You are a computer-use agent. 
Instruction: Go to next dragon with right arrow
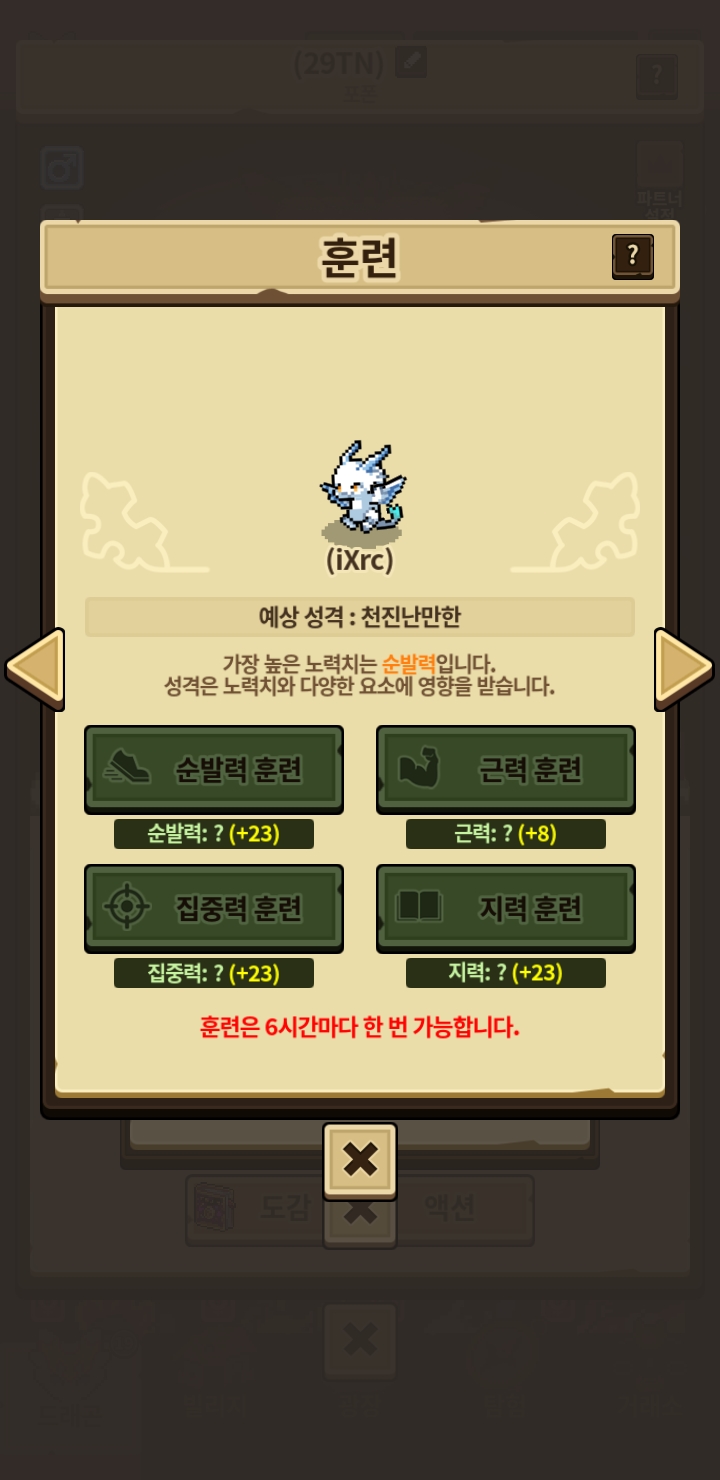684,668
